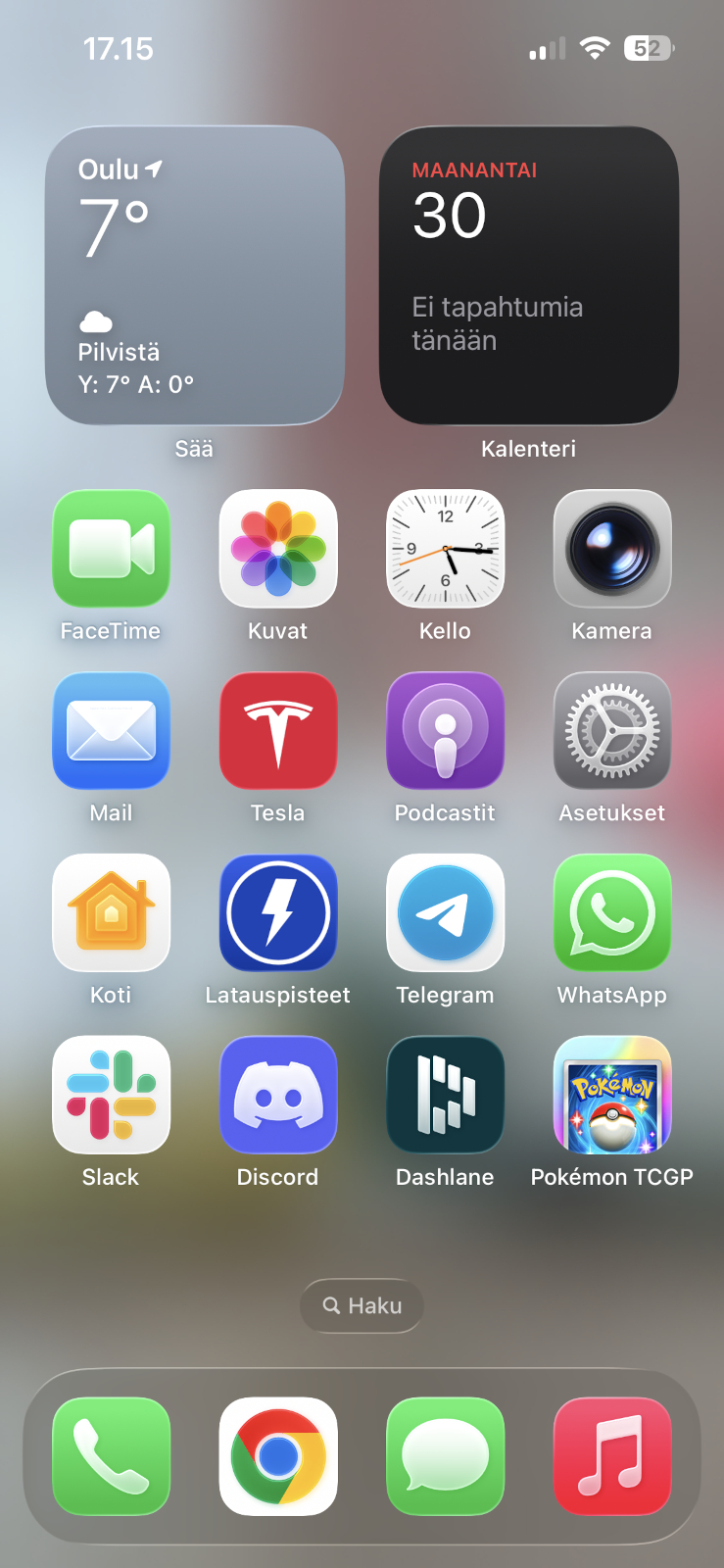Open the Podcastit app
724x1568 pixels.
pos(445,731)
